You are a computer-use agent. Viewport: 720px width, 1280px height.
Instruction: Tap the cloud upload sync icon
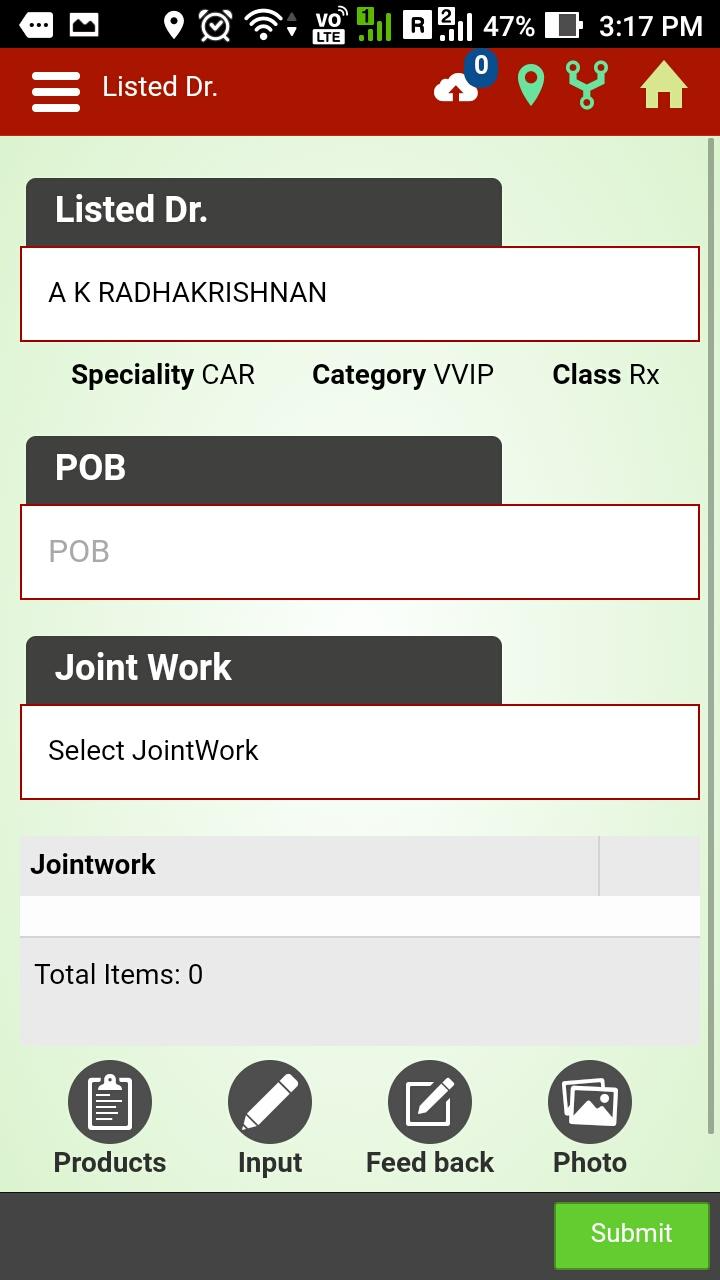(x=457, y=89)
